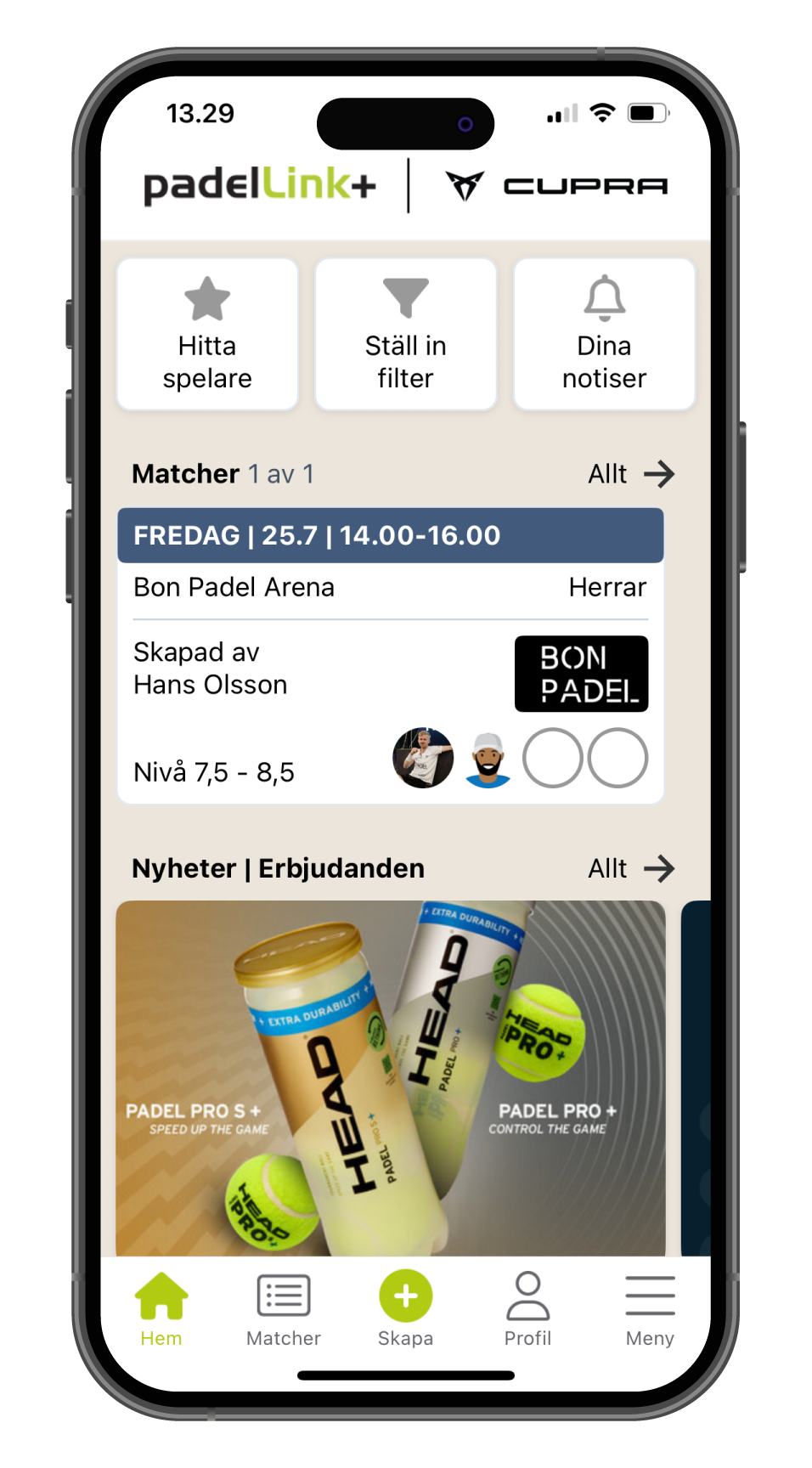View all matches via Allt next to Matcher
This screenshot has height=1468, width=812.
tap(630, 474)
